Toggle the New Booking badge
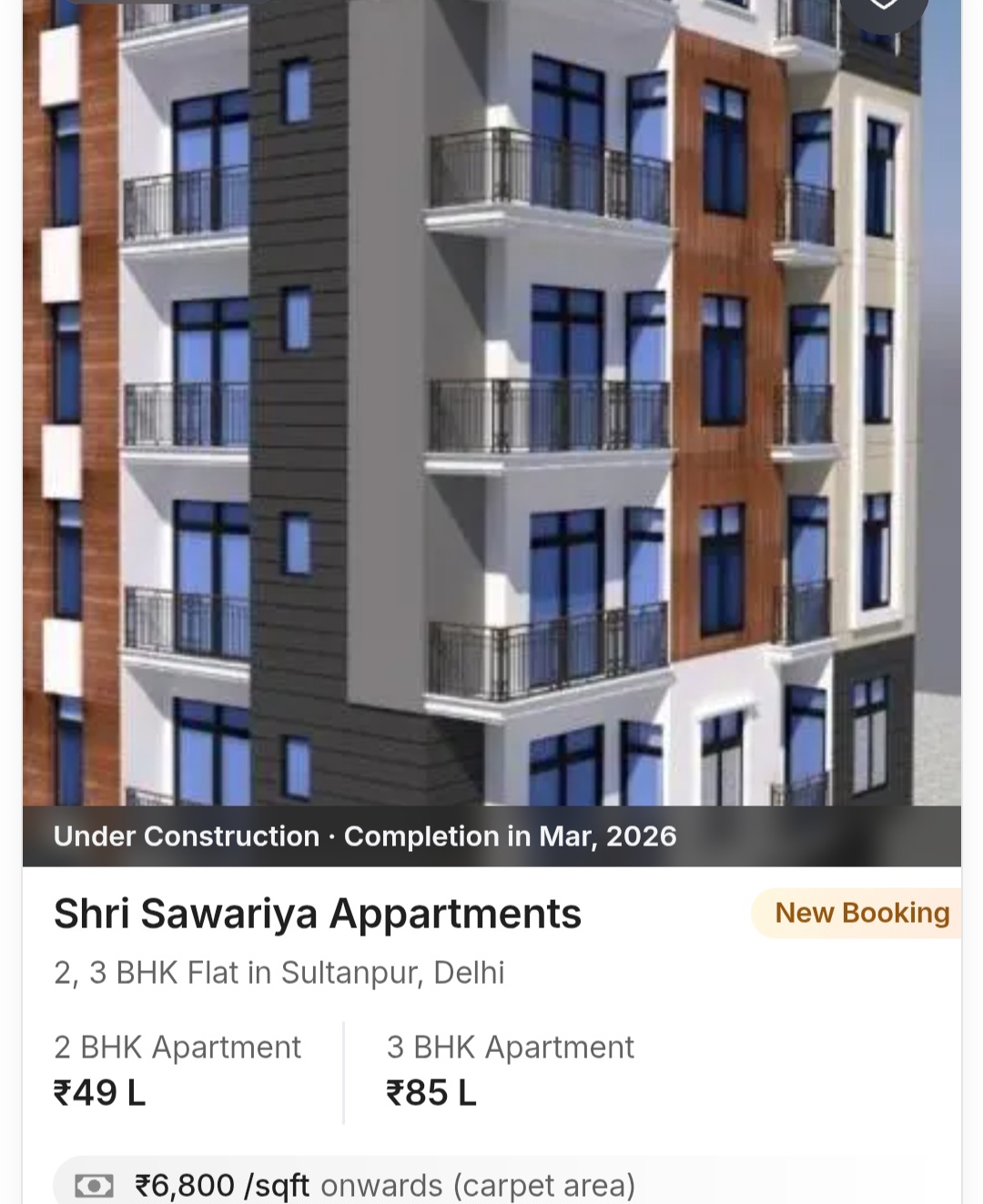Screen dimensions: 983x1204 coord(861,913)
